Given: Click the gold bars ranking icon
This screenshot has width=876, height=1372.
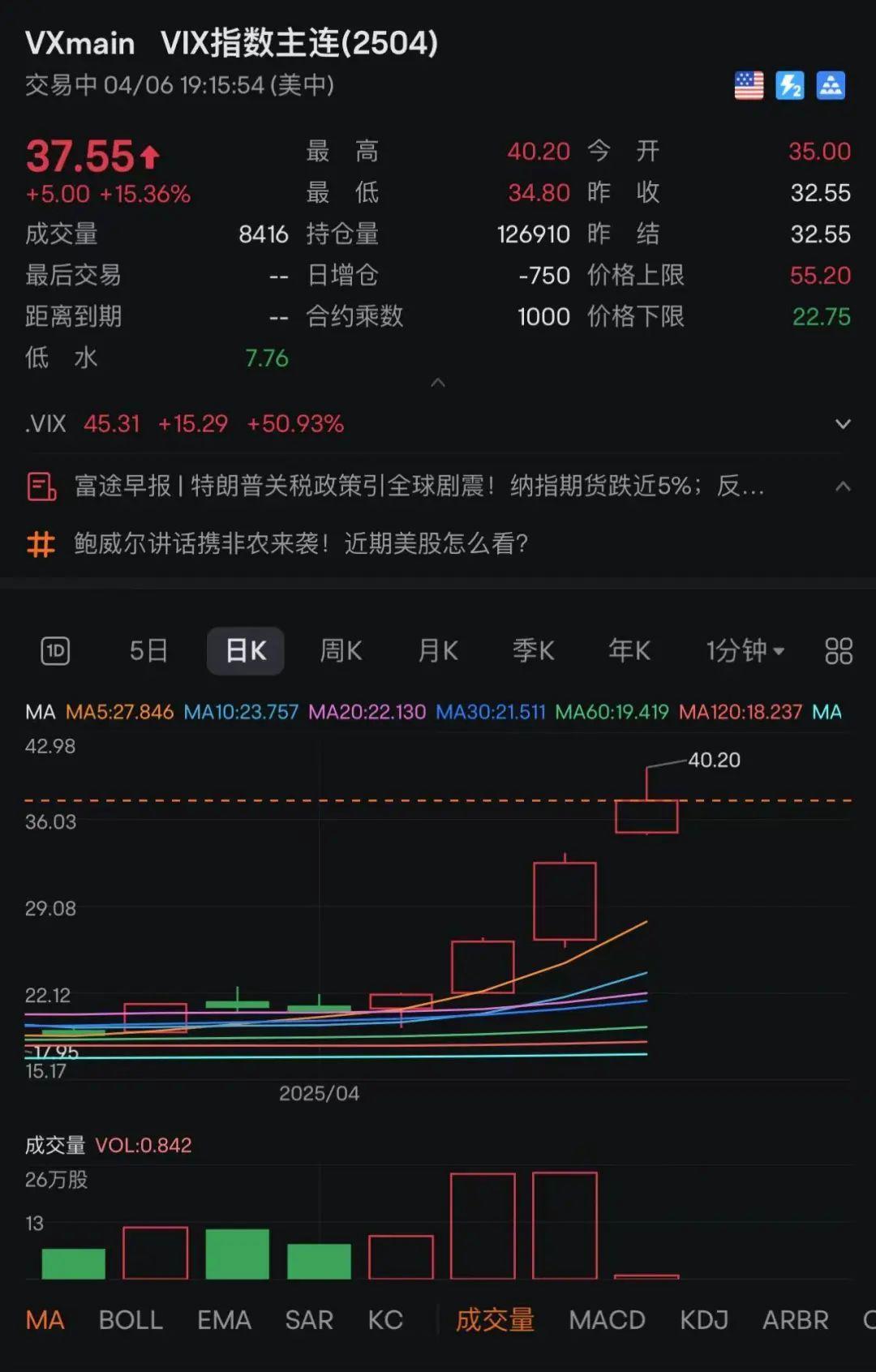Looking at the screenshot, I should tap(831, 86).
